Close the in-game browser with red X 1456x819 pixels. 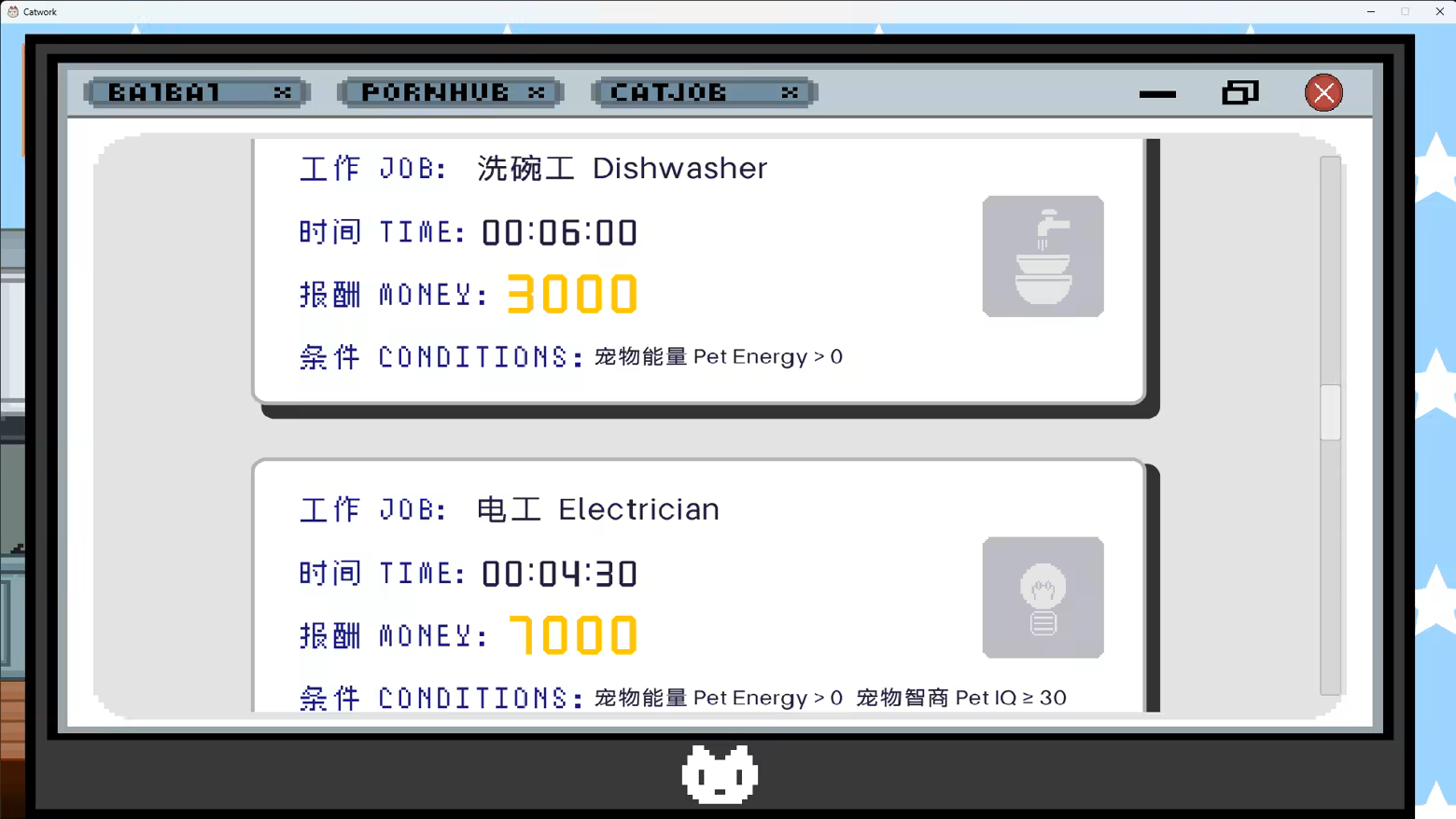[1323, 92]
